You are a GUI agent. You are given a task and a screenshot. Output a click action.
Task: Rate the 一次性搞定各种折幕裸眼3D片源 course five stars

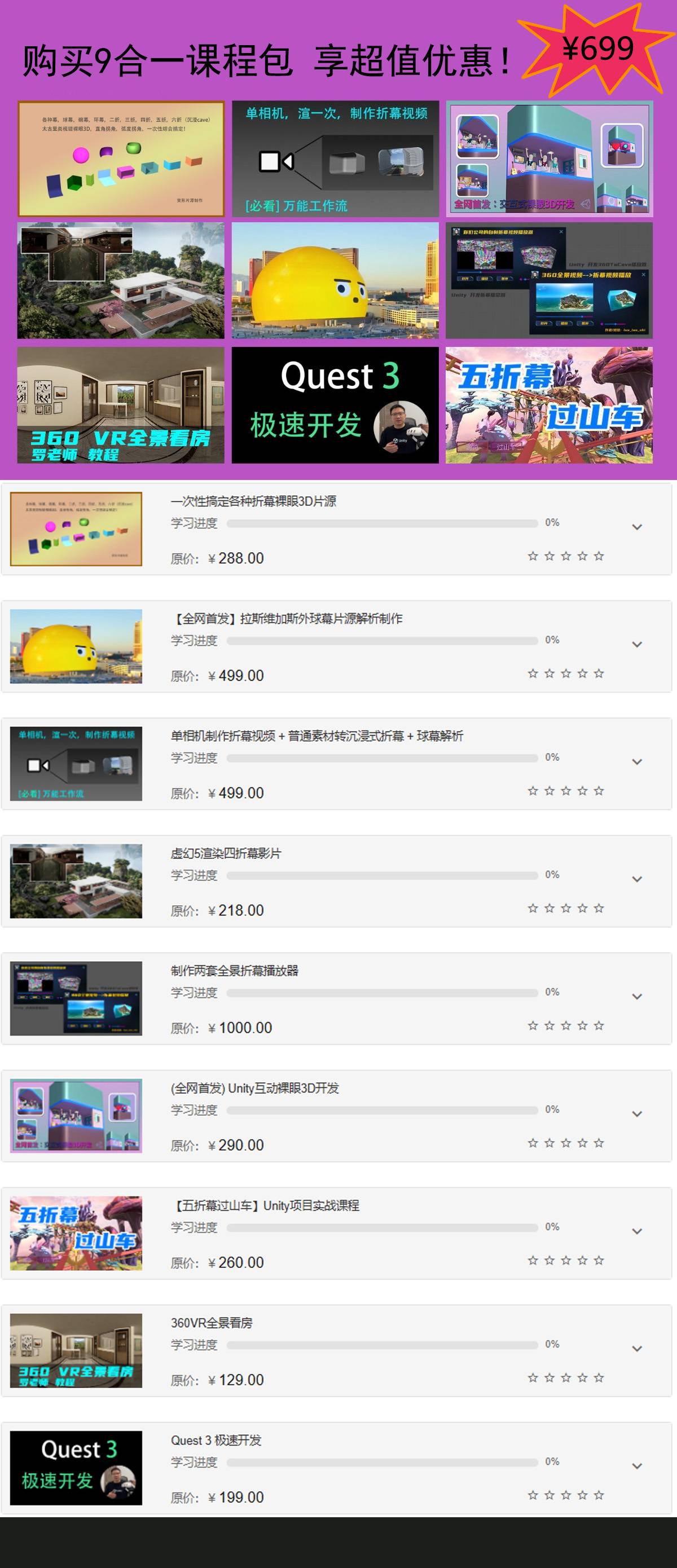pos(600,557)
